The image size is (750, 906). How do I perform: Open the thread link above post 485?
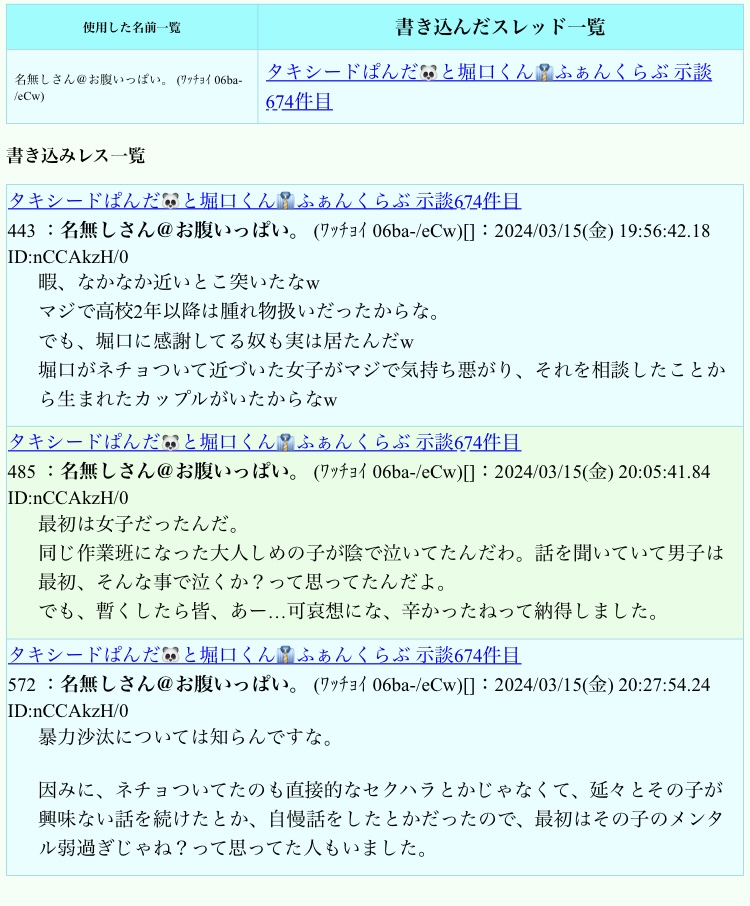pyautogui.click(x=265, y=442)
